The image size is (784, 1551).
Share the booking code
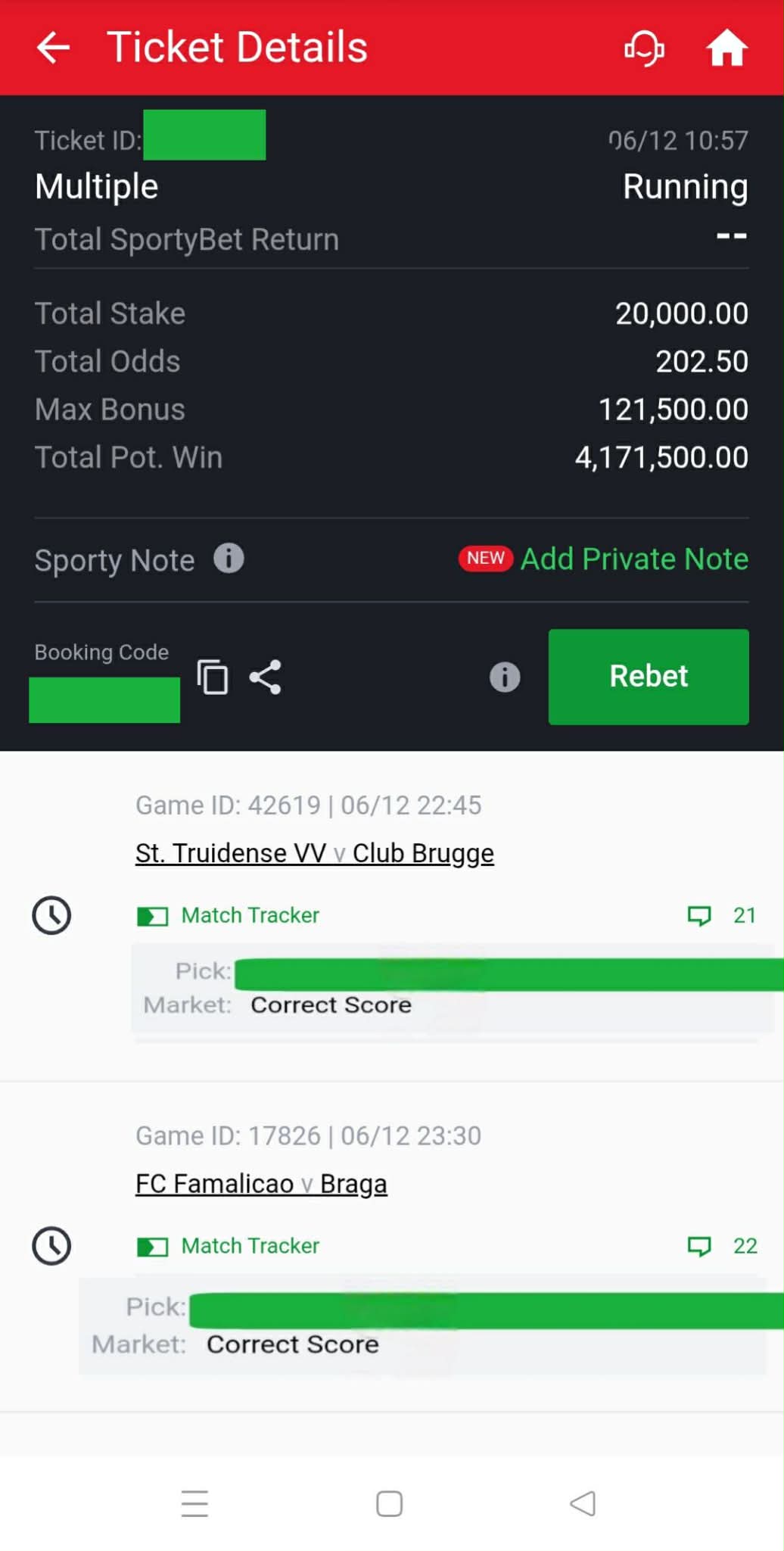pos(265,677)
